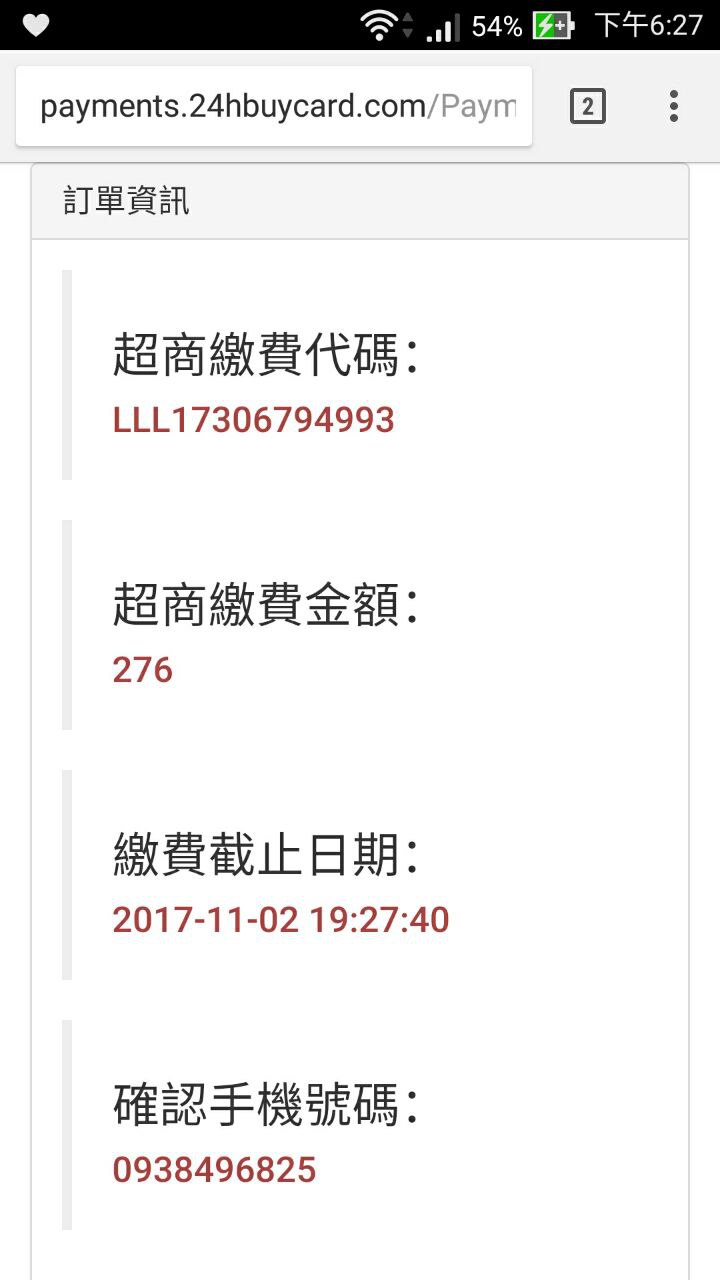Tap the browser URL address bar
This screenshot has height=1280, width=720.
[275, 106]
